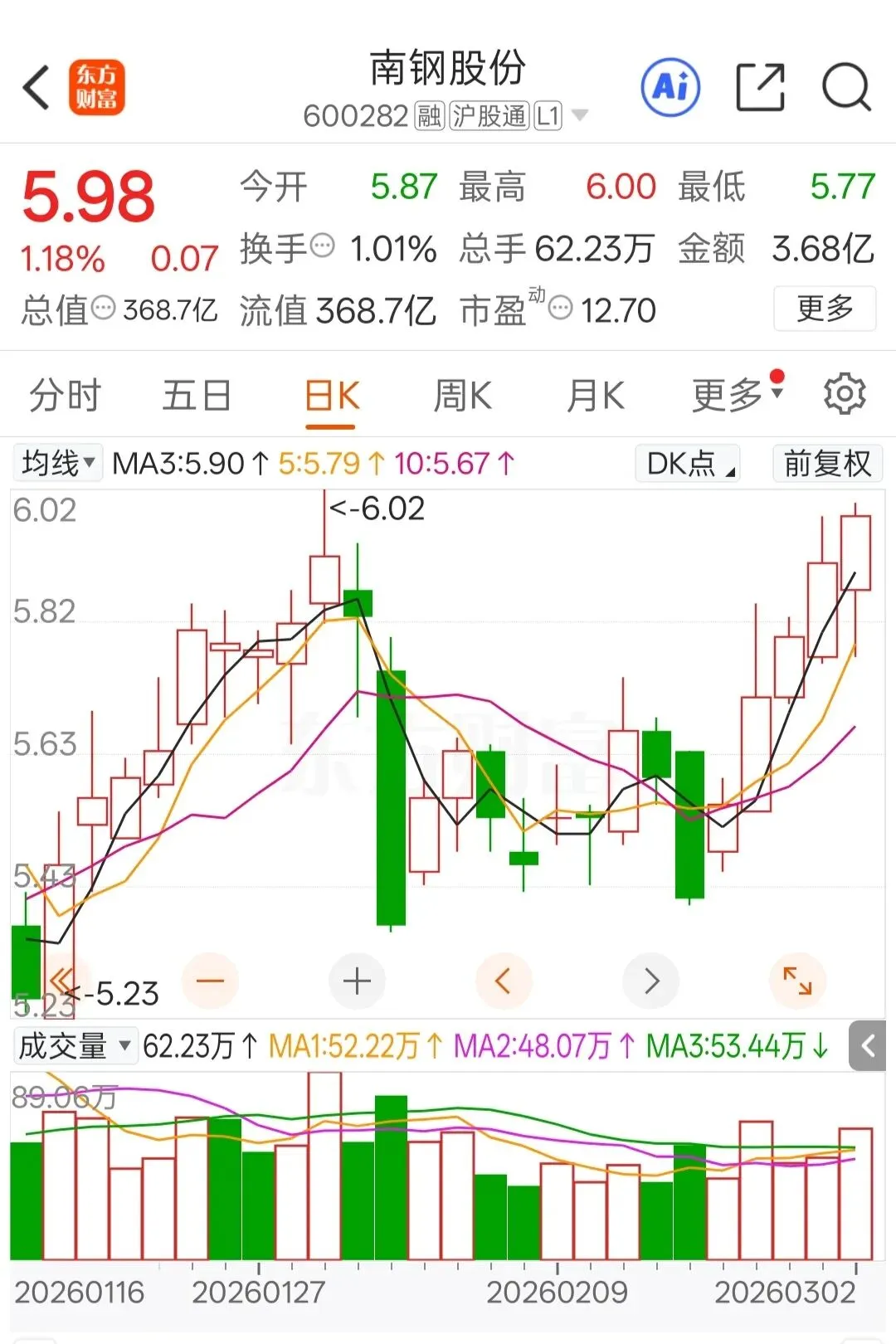
Task: Open chart settings gear
Action: point(845,394)
